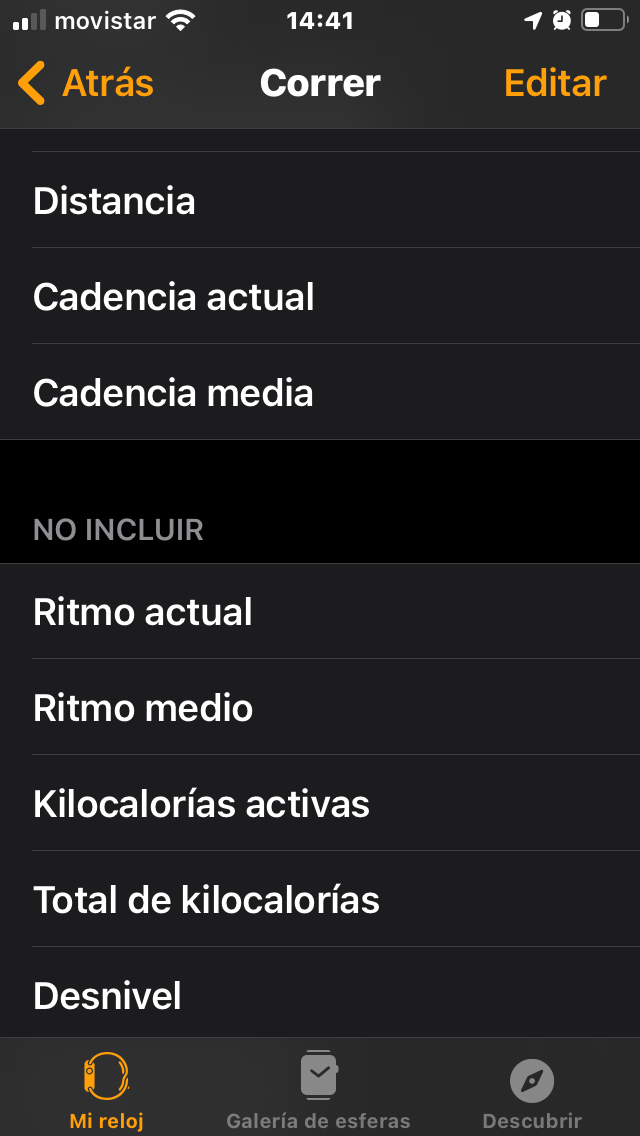Viewport: 640px width, 1136px height.
Task: Choose Kilocalorías activas metric
Action: 320,804
